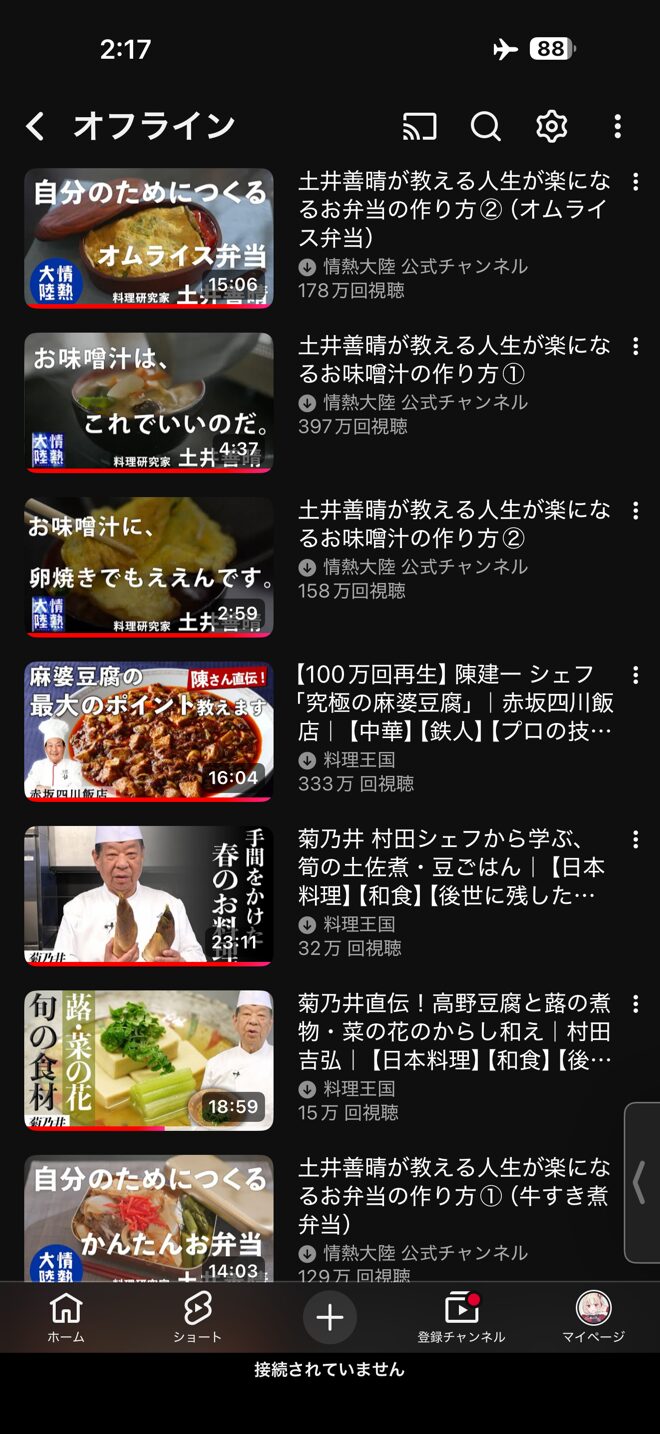Go back from the オフライン screen

[36, 126]
